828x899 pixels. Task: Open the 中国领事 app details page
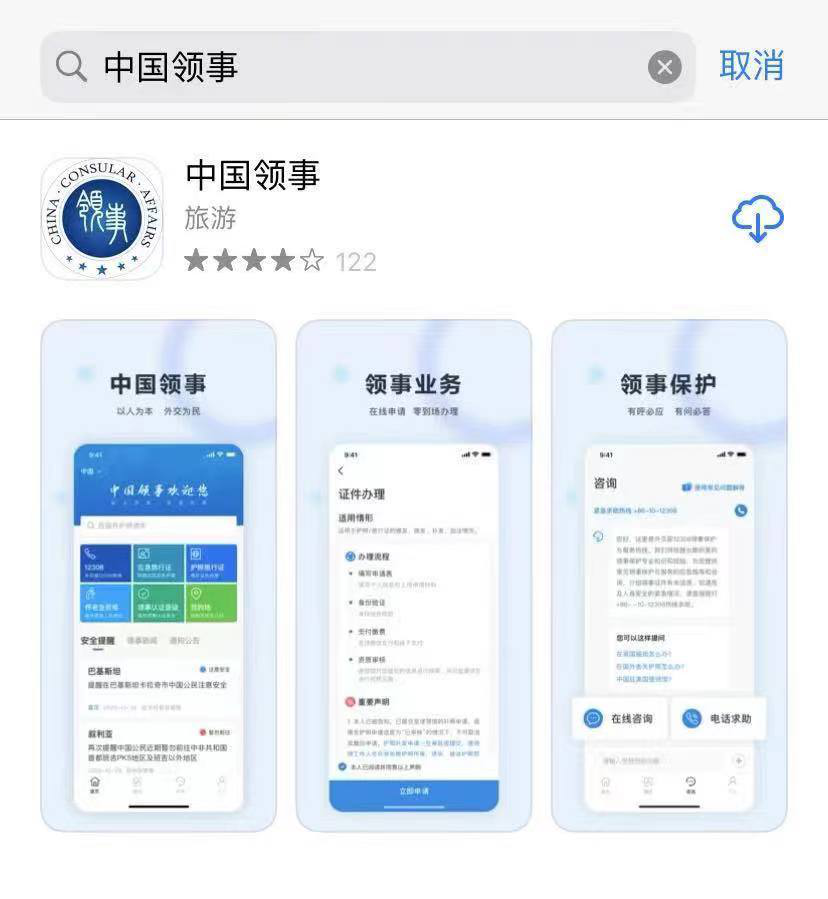click(x=252, y=176)
